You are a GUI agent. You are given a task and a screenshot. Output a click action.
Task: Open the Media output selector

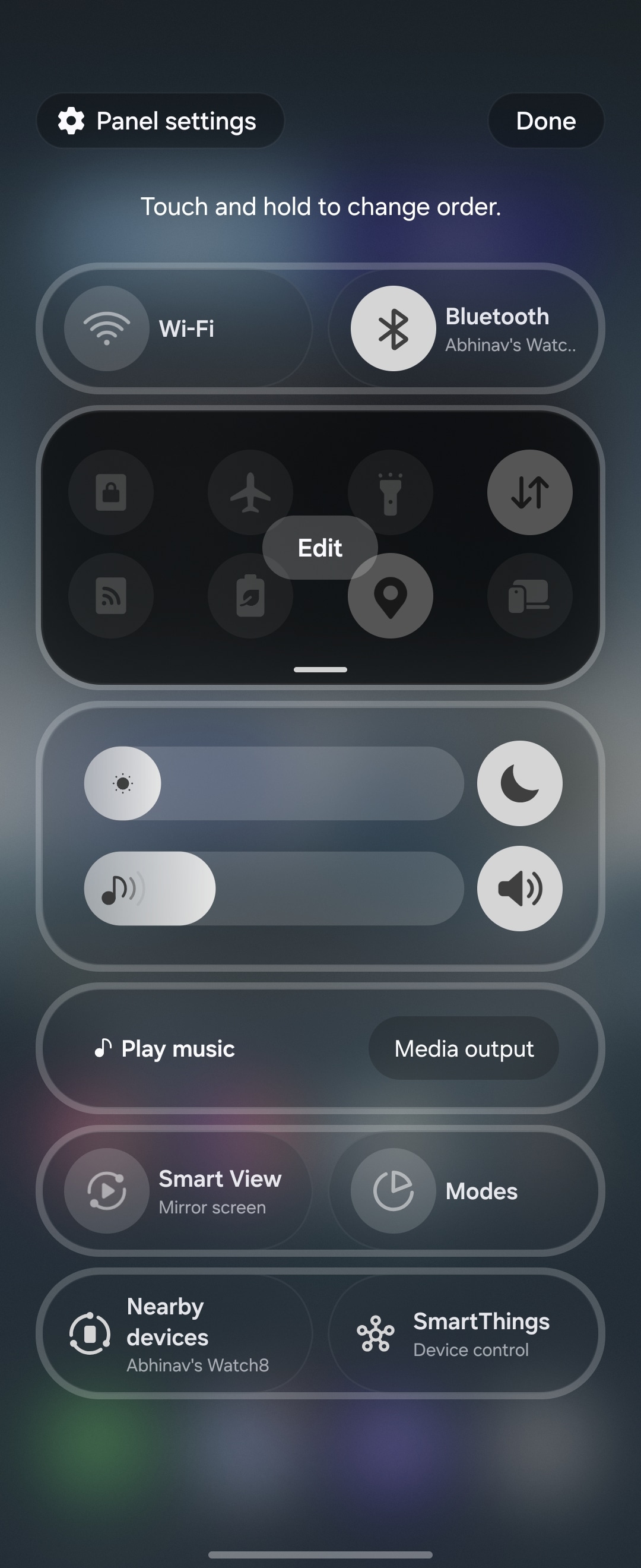(x=464, y=1048)
